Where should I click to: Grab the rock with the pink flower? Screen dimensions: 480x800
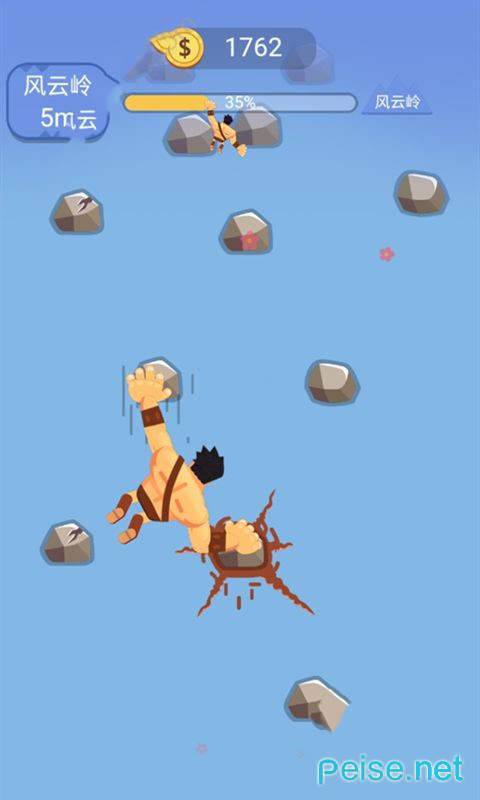pos(246,232)
